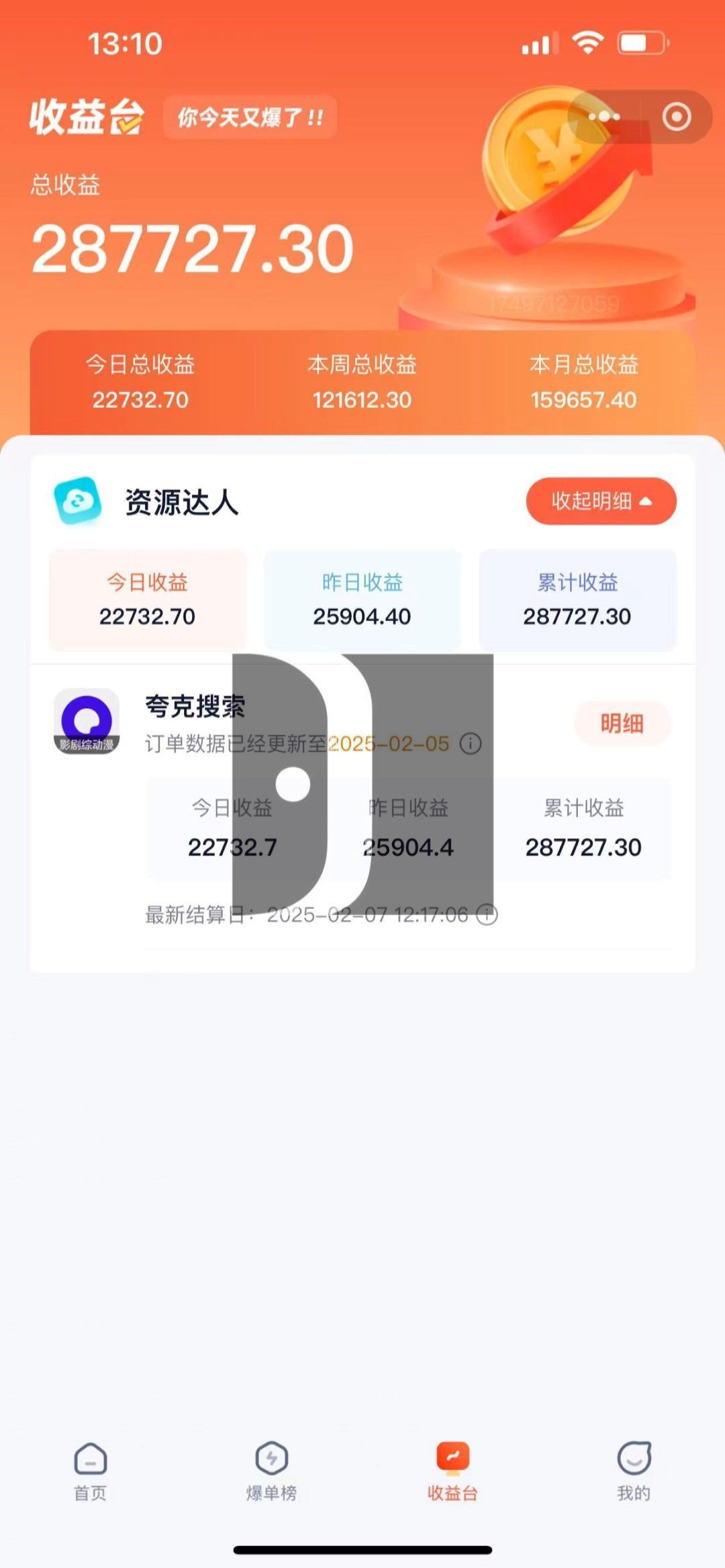Close the mini program via circle icon

click(x=676, y=117)
